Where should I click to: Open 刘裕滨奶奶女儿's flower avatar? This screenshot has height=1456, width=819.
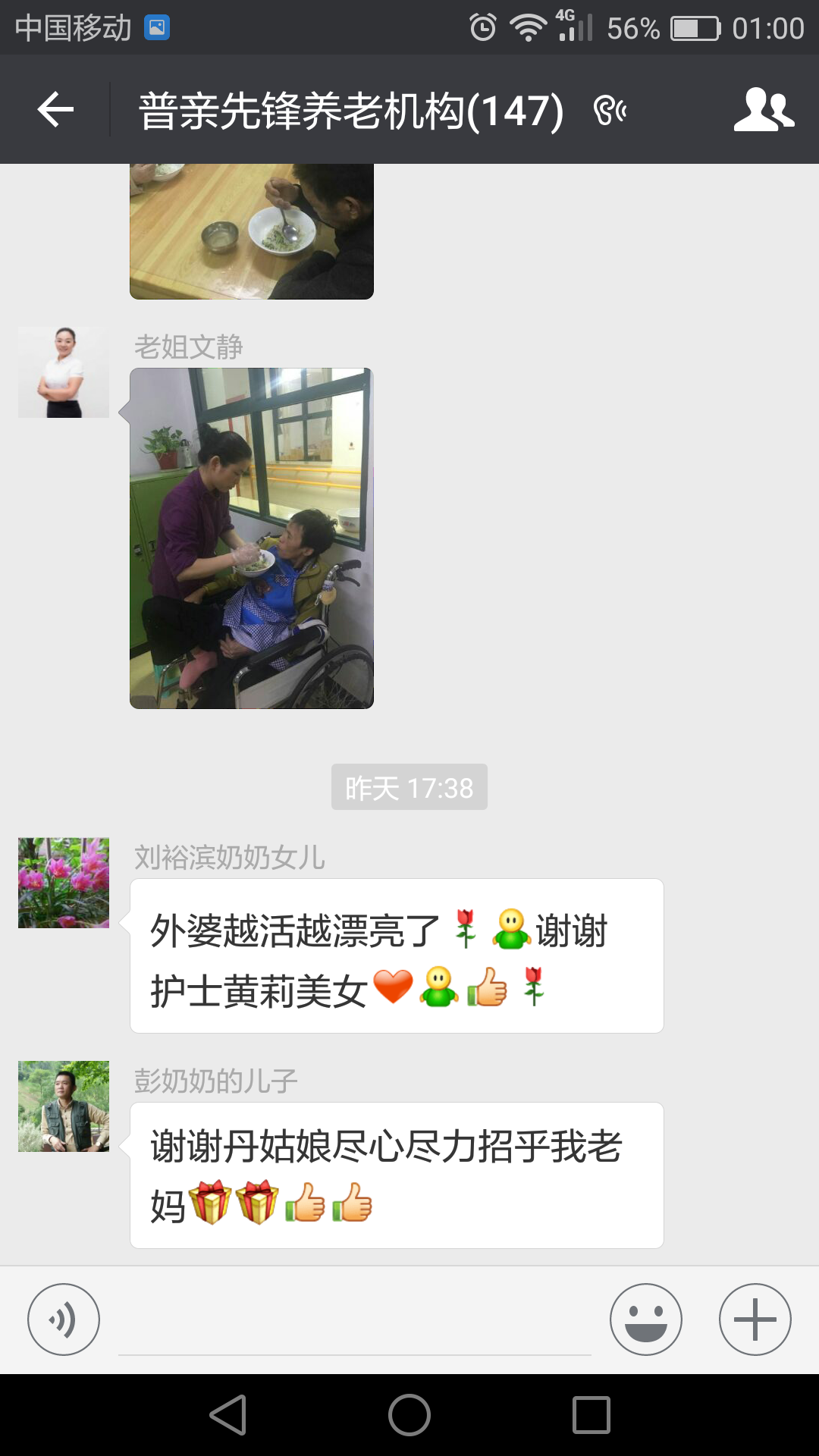64,883
